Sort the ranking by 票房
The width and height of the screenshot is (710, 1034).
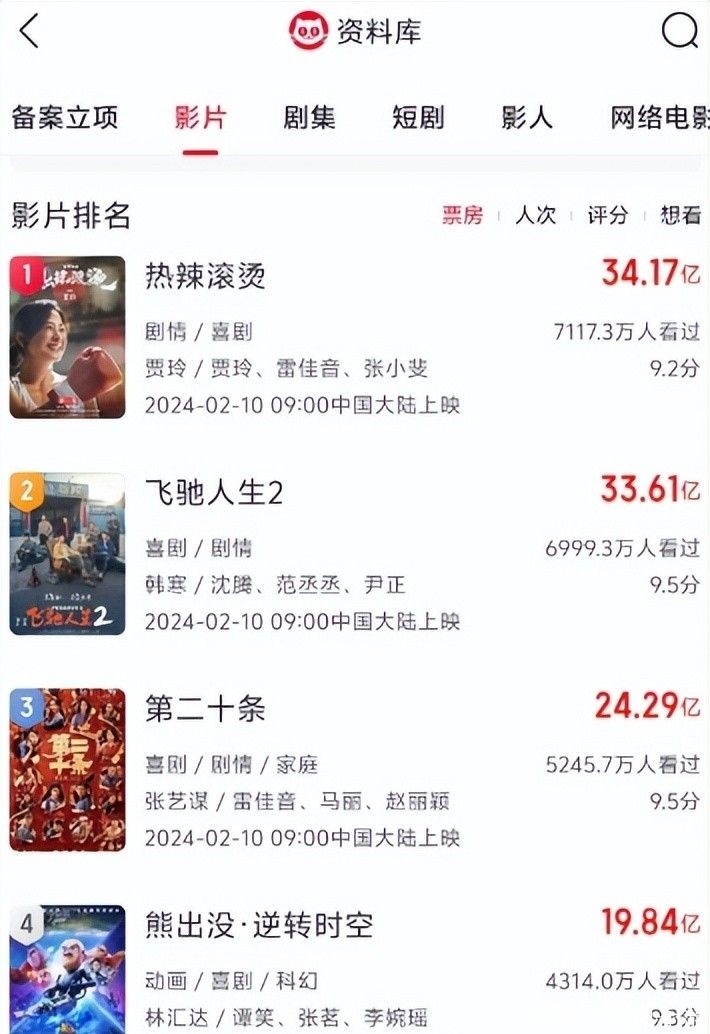point(462,215)
